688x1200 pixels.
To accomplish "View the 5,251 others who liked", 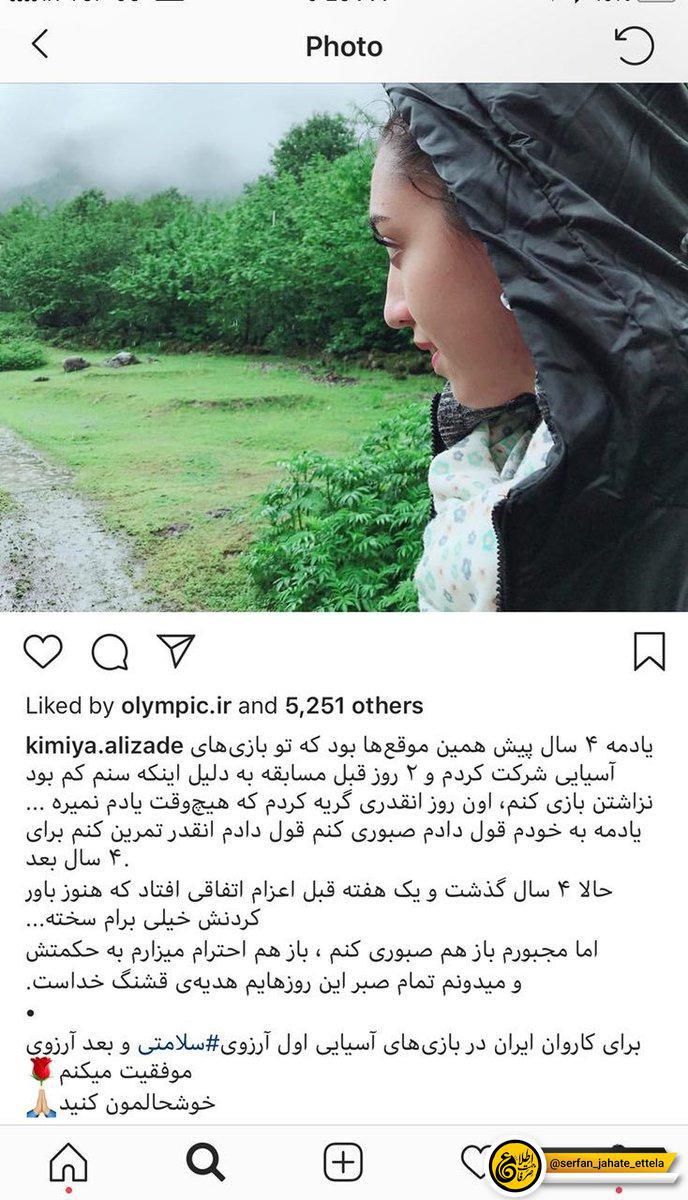I will (354, 706).
